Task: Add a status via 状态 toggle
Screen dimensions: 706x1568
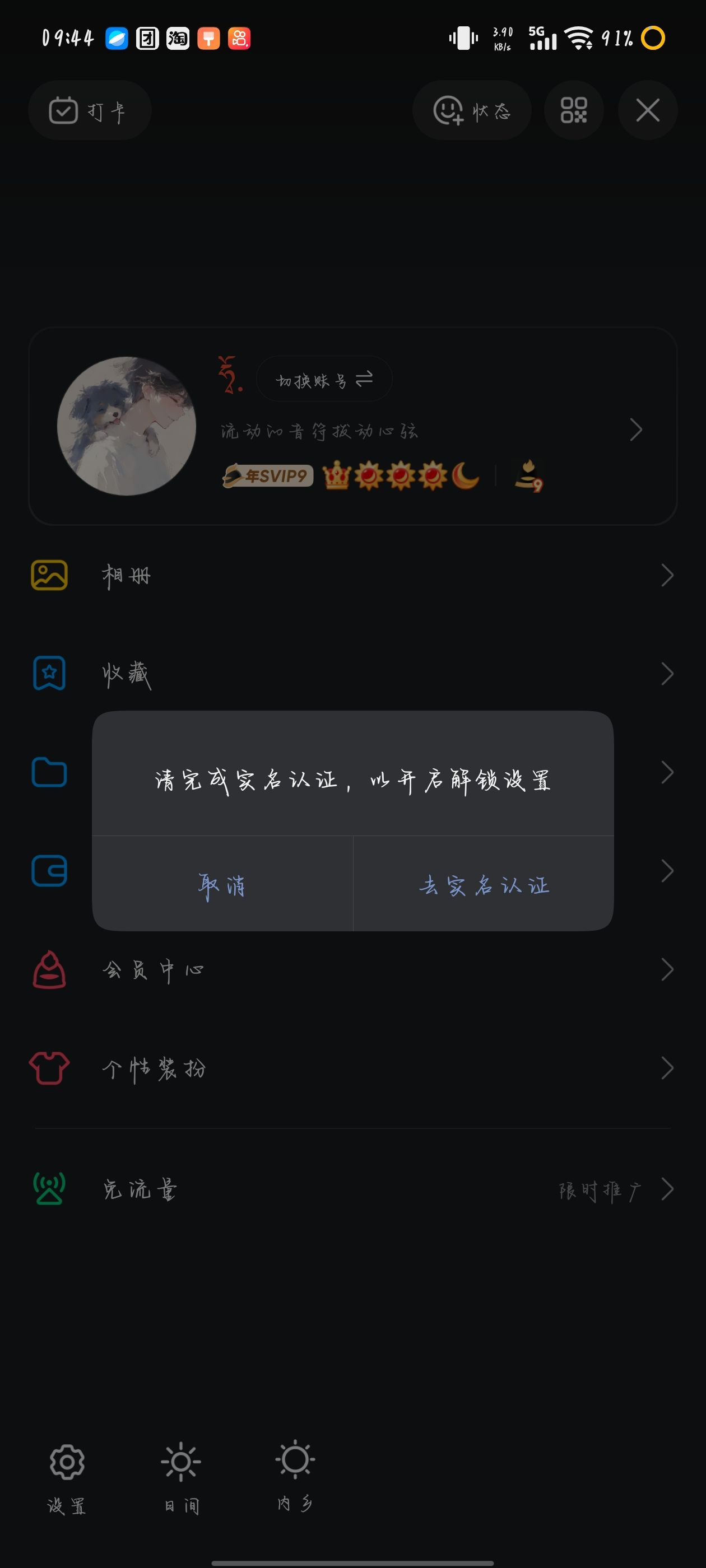Action: pos(471,110)
